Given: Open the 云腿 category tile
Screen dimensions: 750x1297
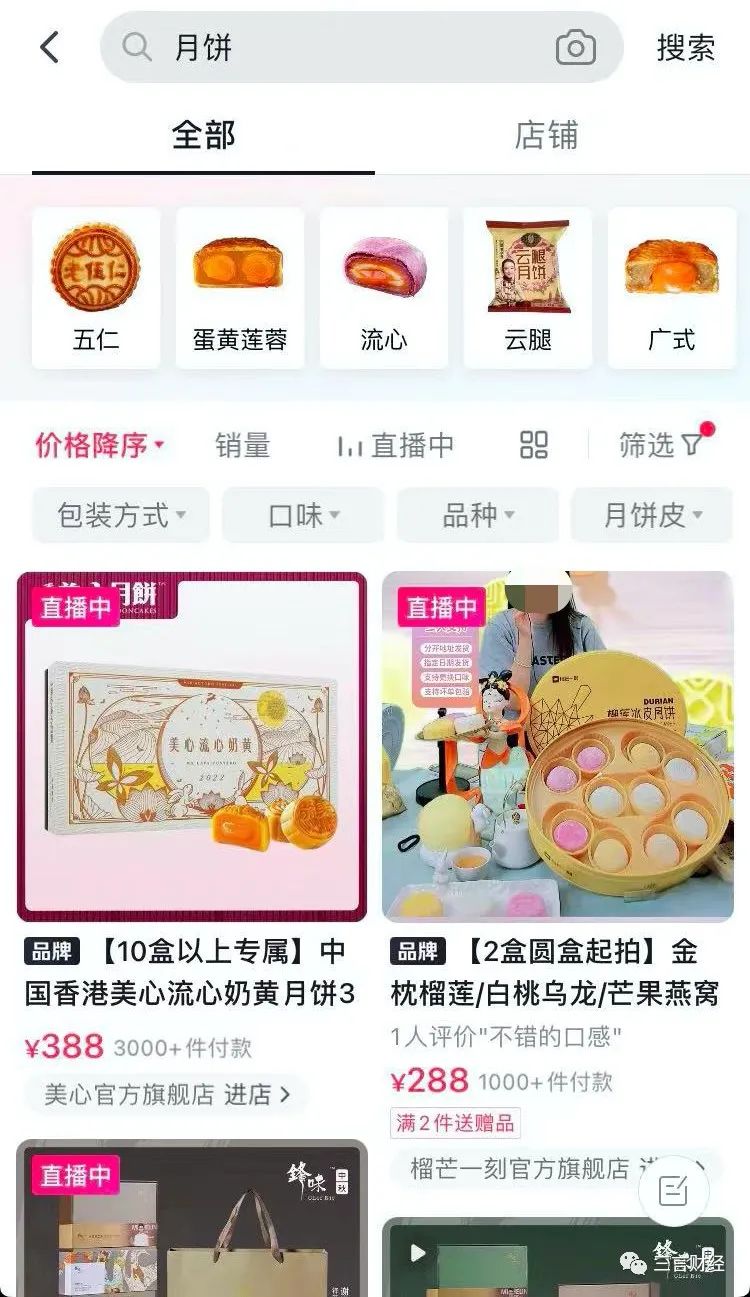Looking at the screenshot, I should [x=528, y=288].
